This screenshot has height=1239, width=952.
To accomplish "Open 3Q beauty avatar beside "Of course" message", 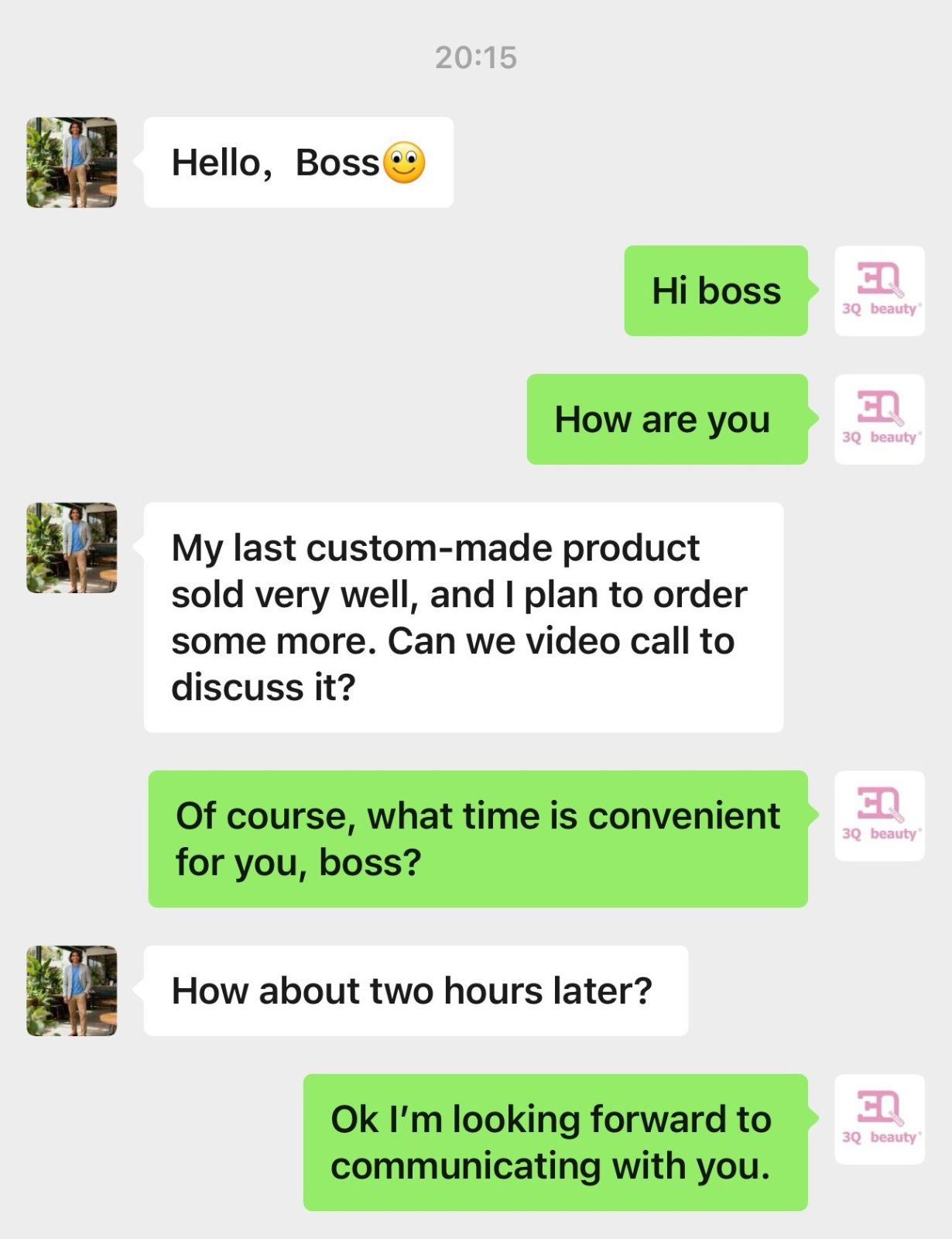I will pos(879,816).
